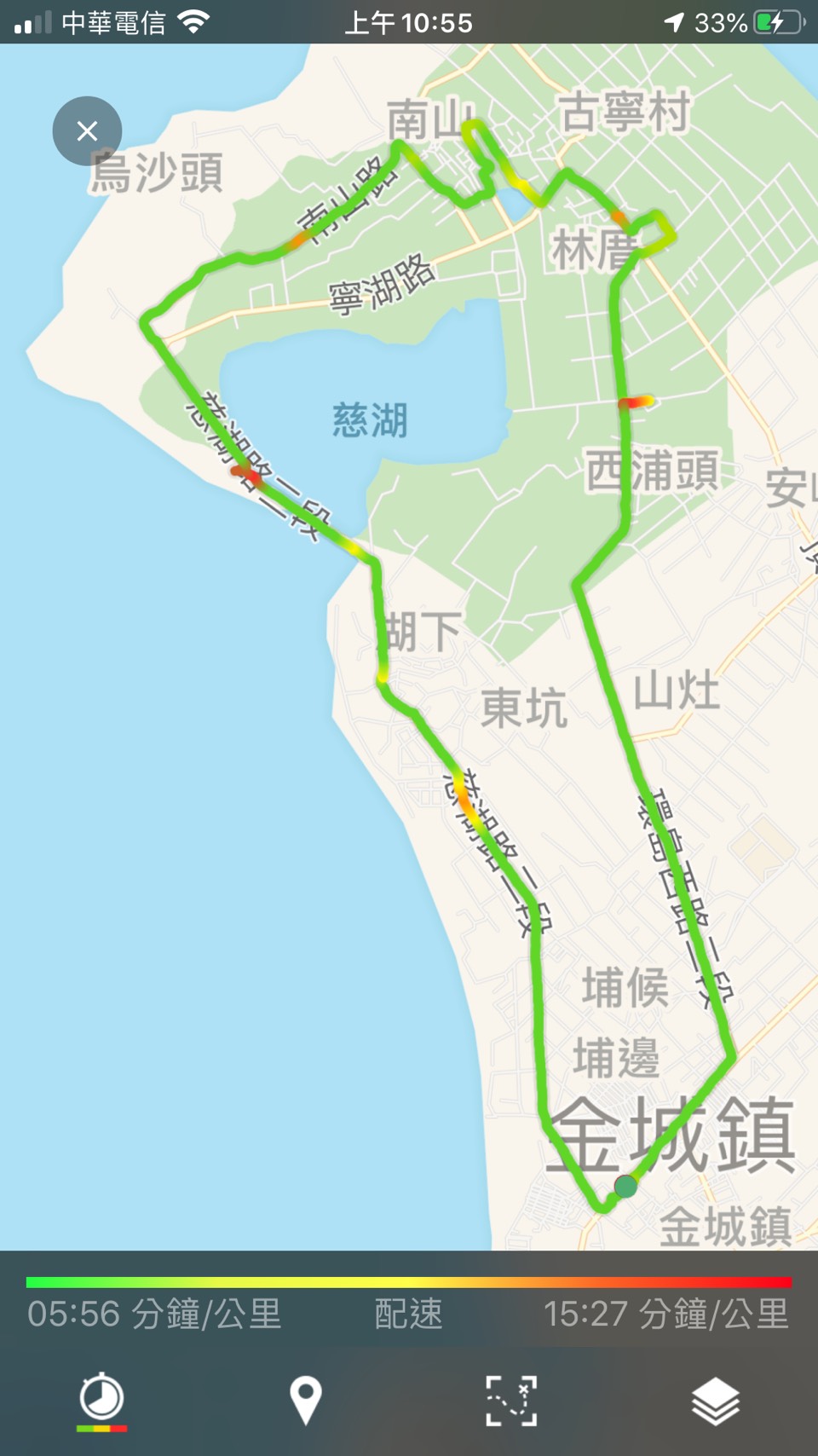The height and width of the screenshot is (1456, 818).
Task: Close the route map view
Action: point(87,131)
